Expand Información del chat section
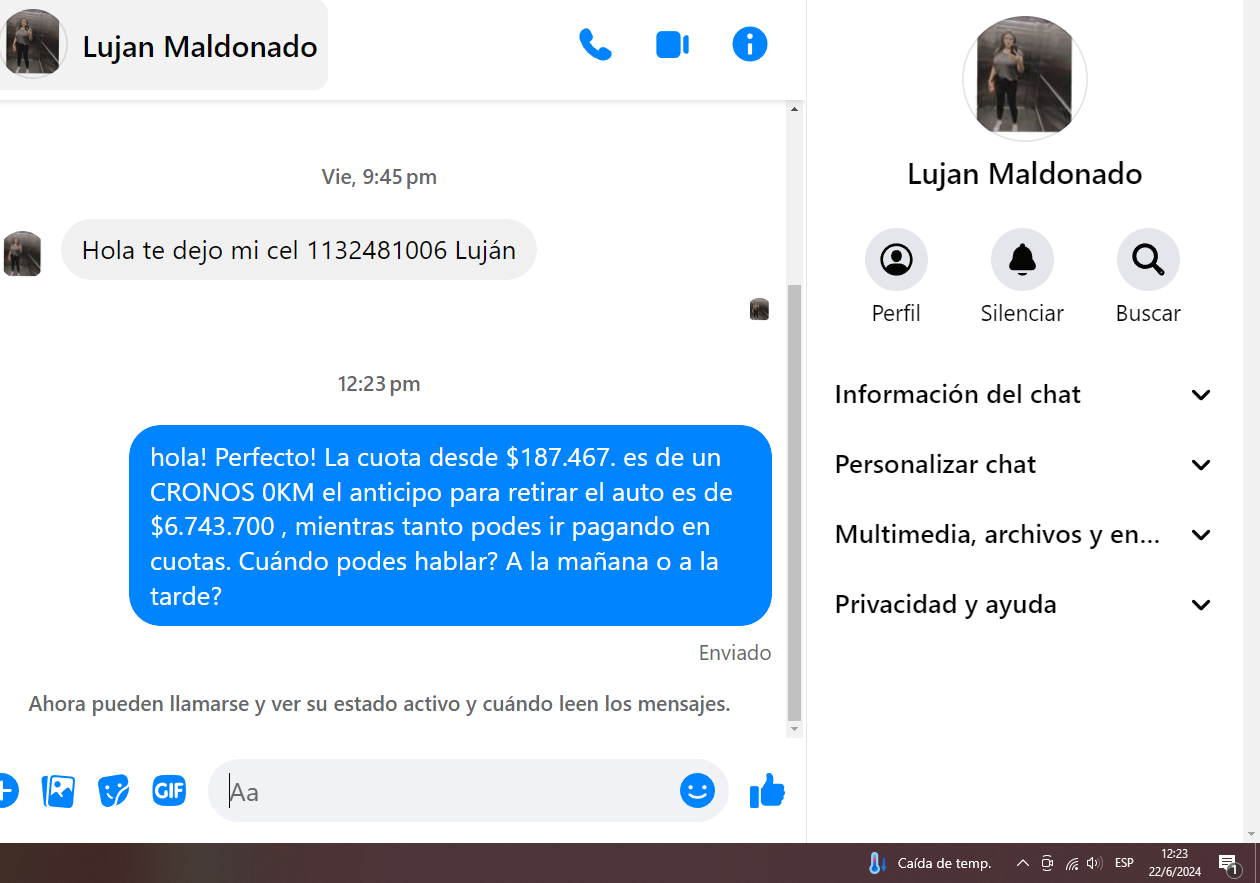Screen dimensions: 1260x883 (x=1023, y=395)
